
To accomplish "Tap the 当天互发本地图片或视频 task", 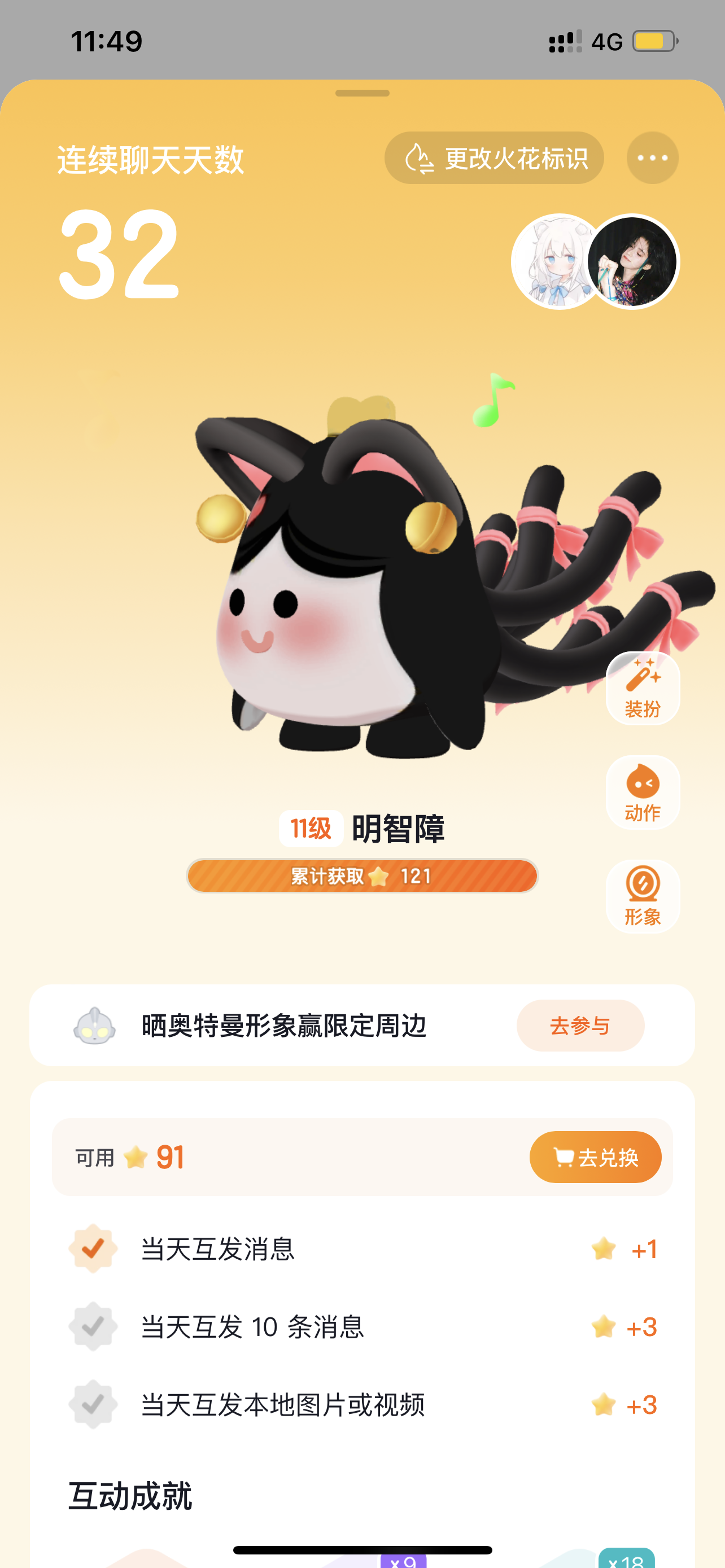I will click(282, 1405).
